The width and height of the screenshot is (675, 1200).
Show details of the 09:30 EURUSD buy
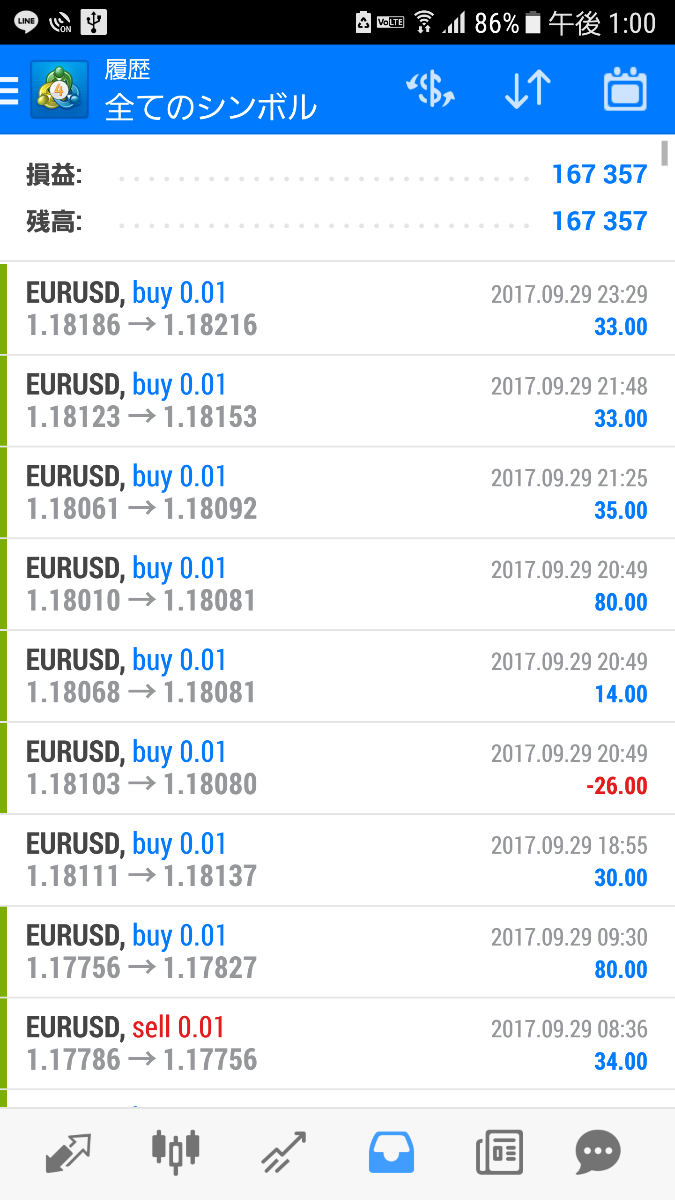pos(337,953)
